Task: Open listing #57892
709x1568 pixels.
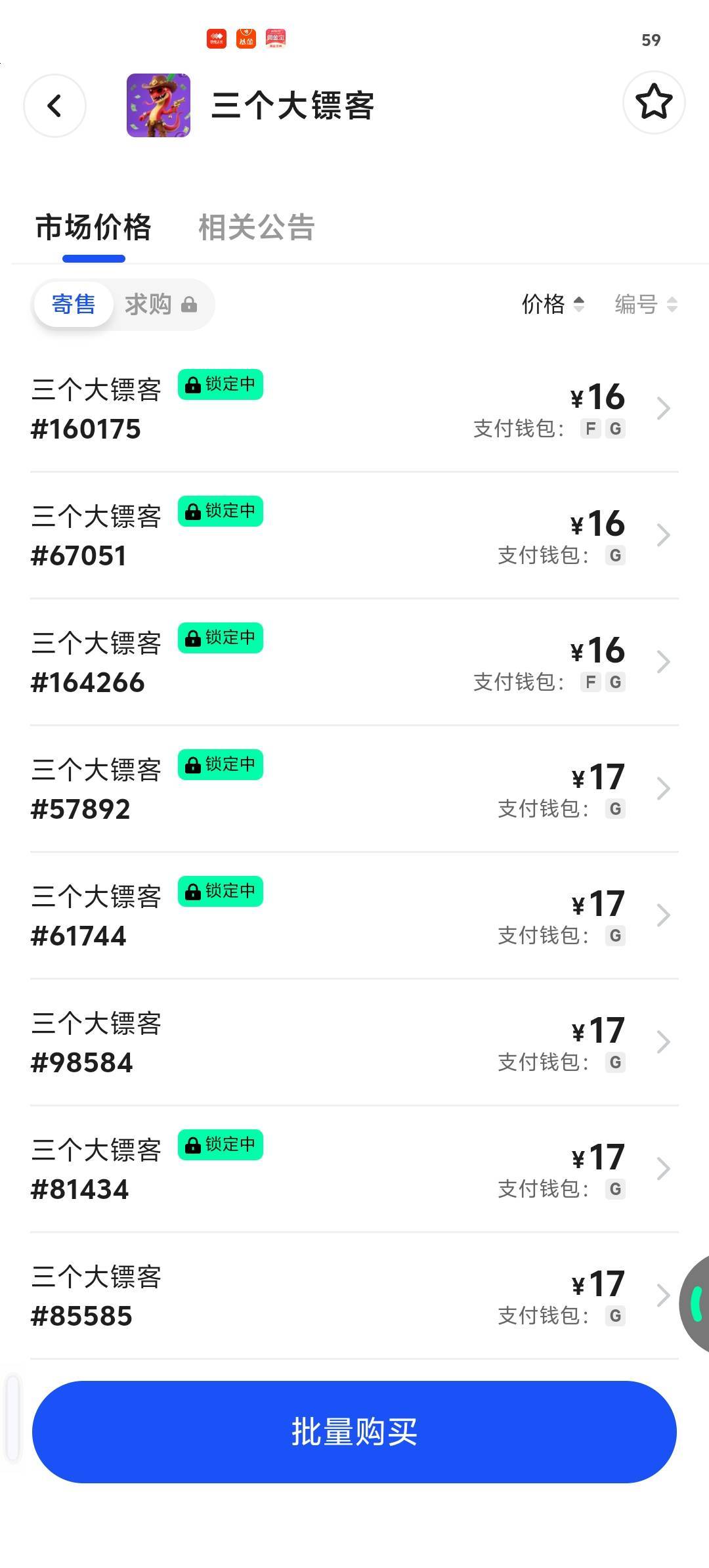Action: pyautogui.click(x=354, y=789)
